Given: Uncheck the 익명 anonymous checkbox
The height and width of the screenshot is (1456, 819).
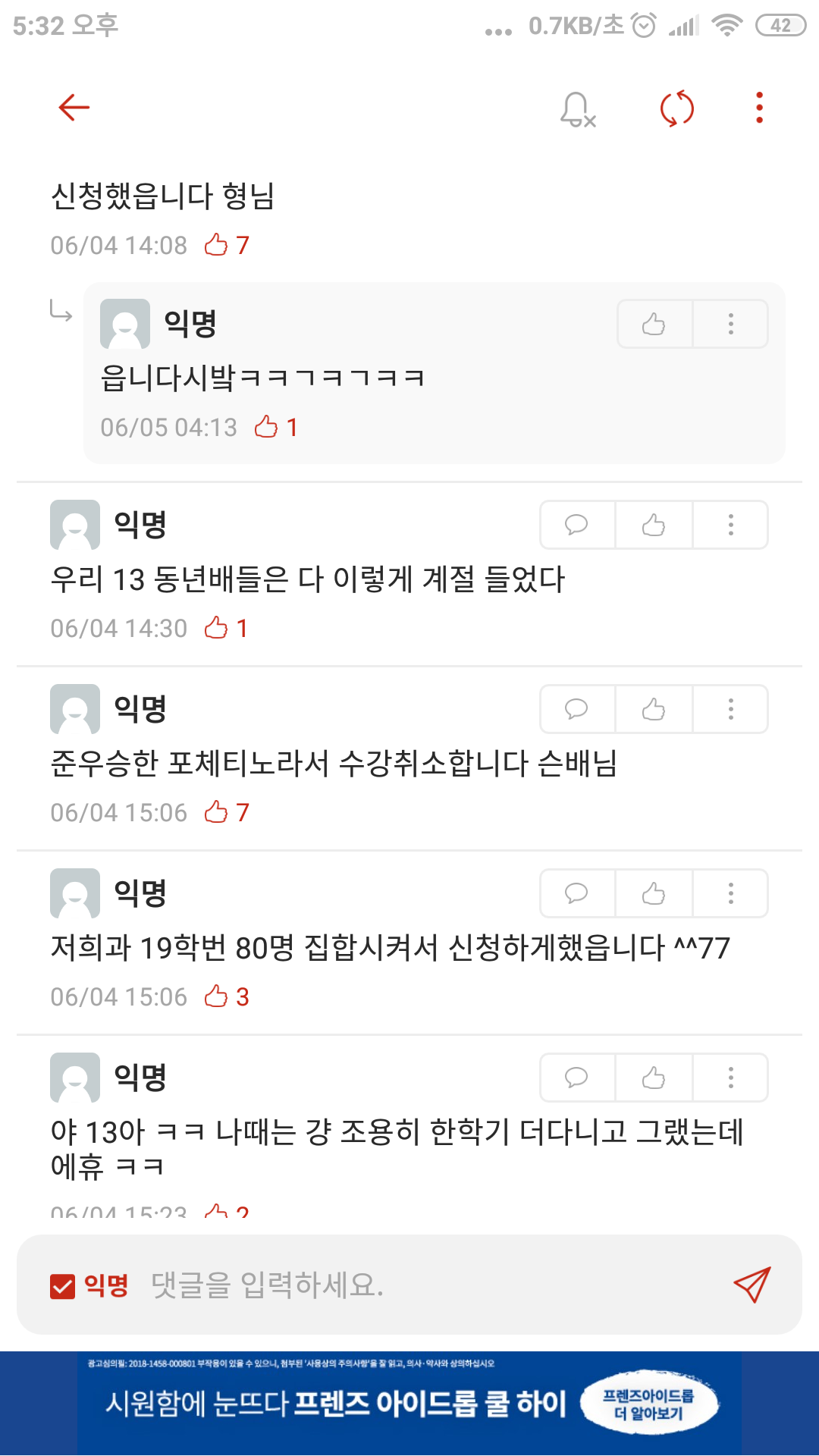Looking at the screenshot, I should pyautogui.click(x=63, y=1286).
